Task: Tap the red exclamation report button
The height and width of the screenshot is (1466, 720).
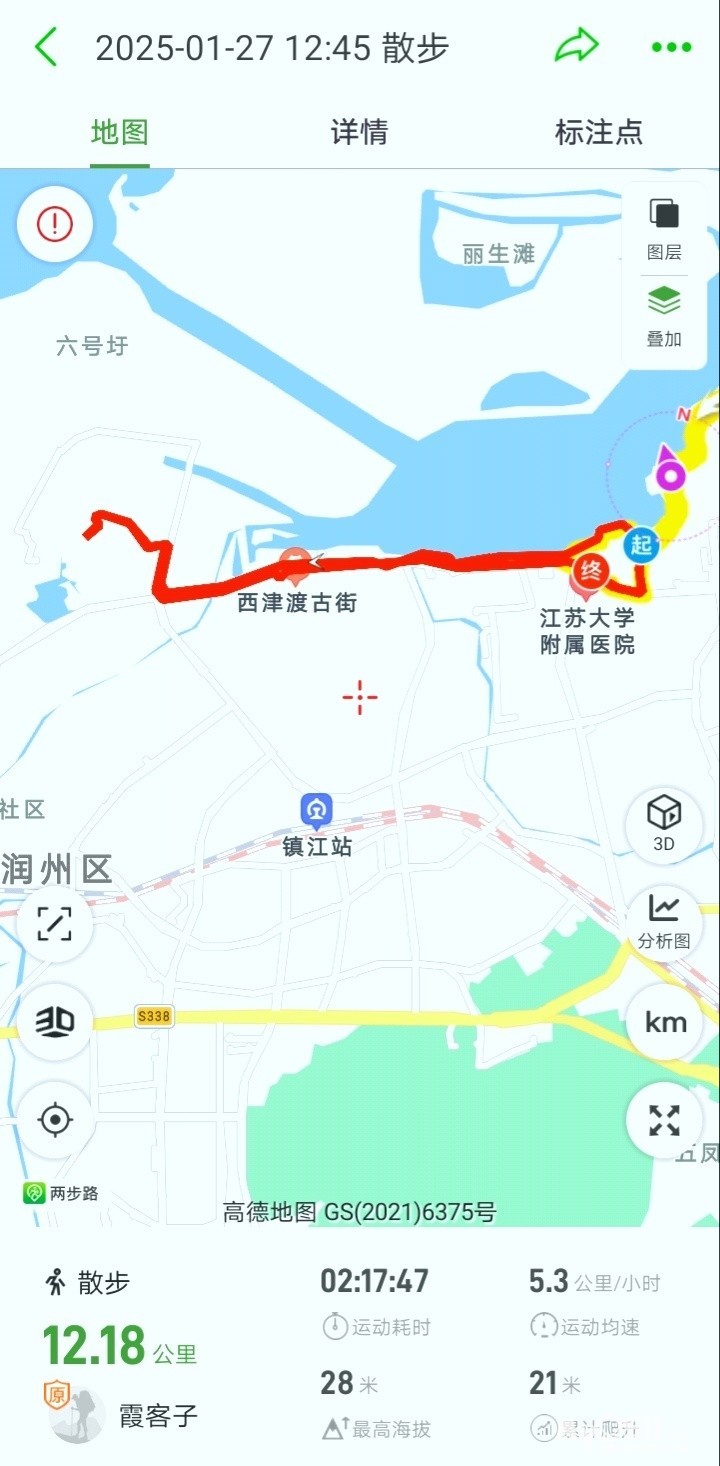Action: (x=55, y=224)
